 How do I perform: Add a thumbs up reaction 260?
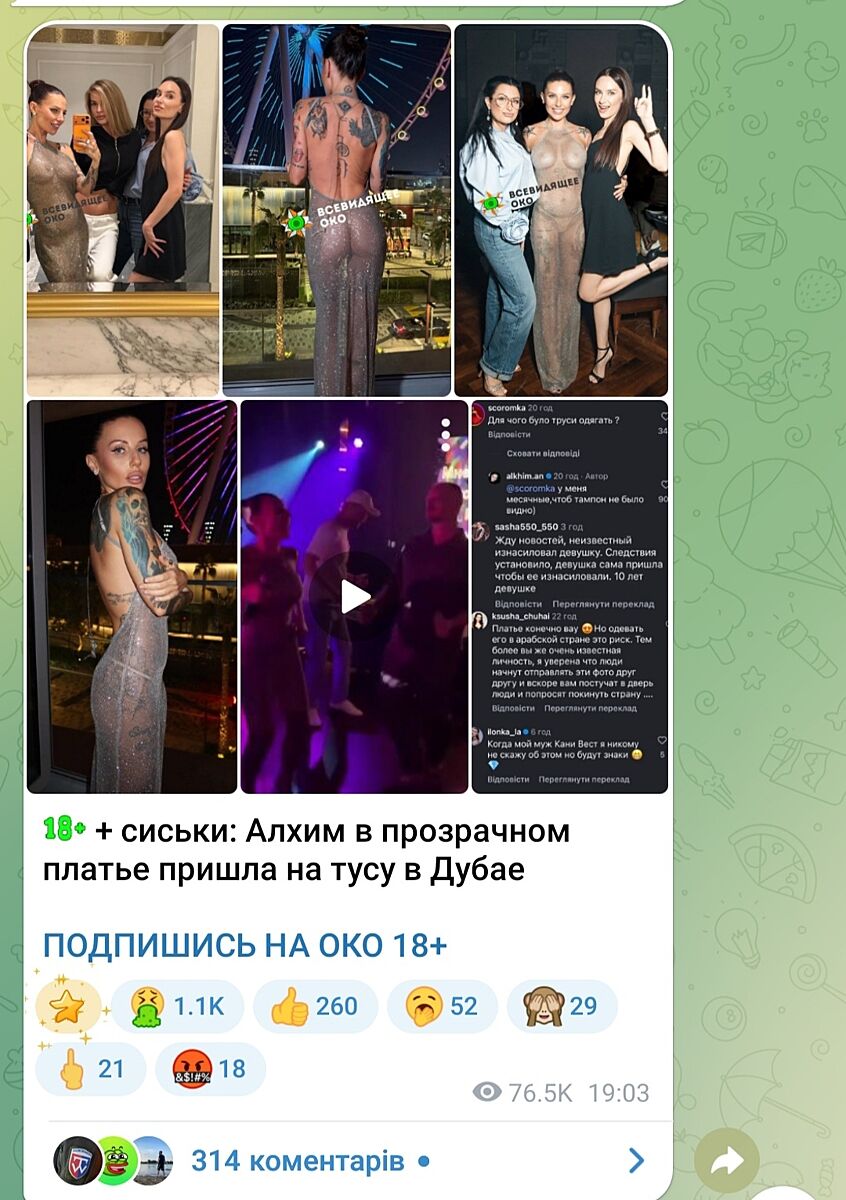(315, 1006)
